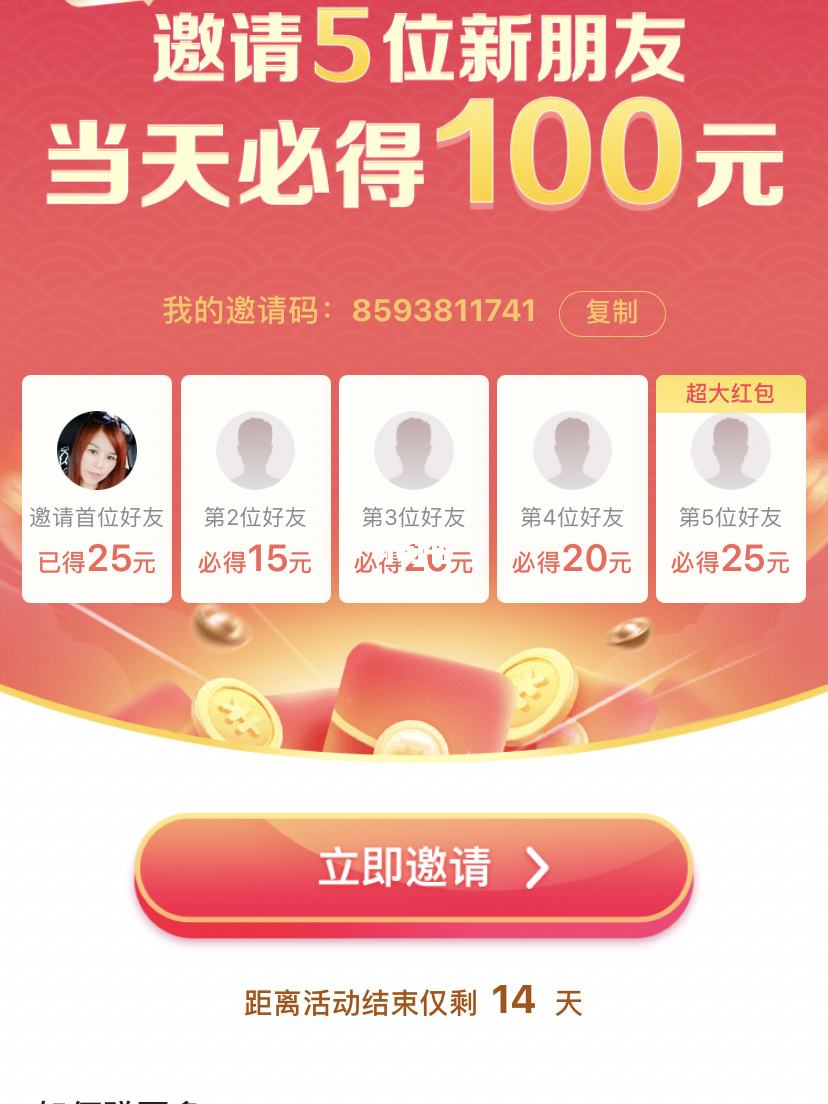Tap the placeholder avatar for 第5位好友
828x1104 pixels.
point(730,450)
